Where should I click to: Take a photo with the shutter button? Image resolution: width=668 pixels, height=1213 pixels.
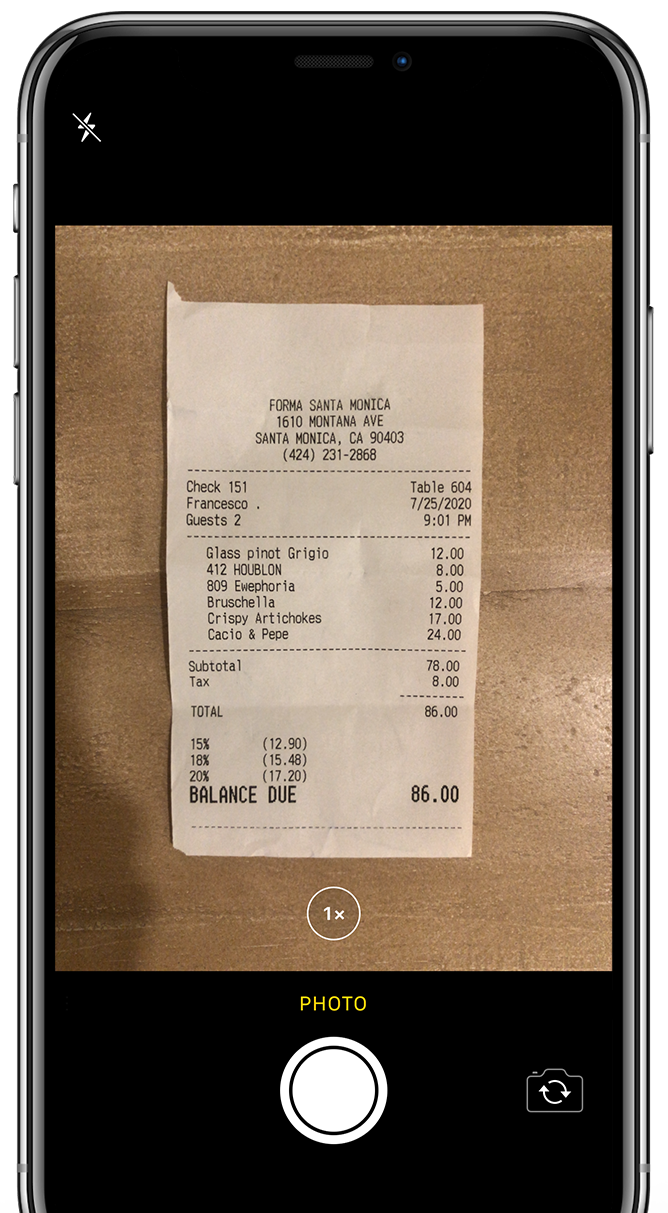pyautogui.click(x=333, y=1090)
